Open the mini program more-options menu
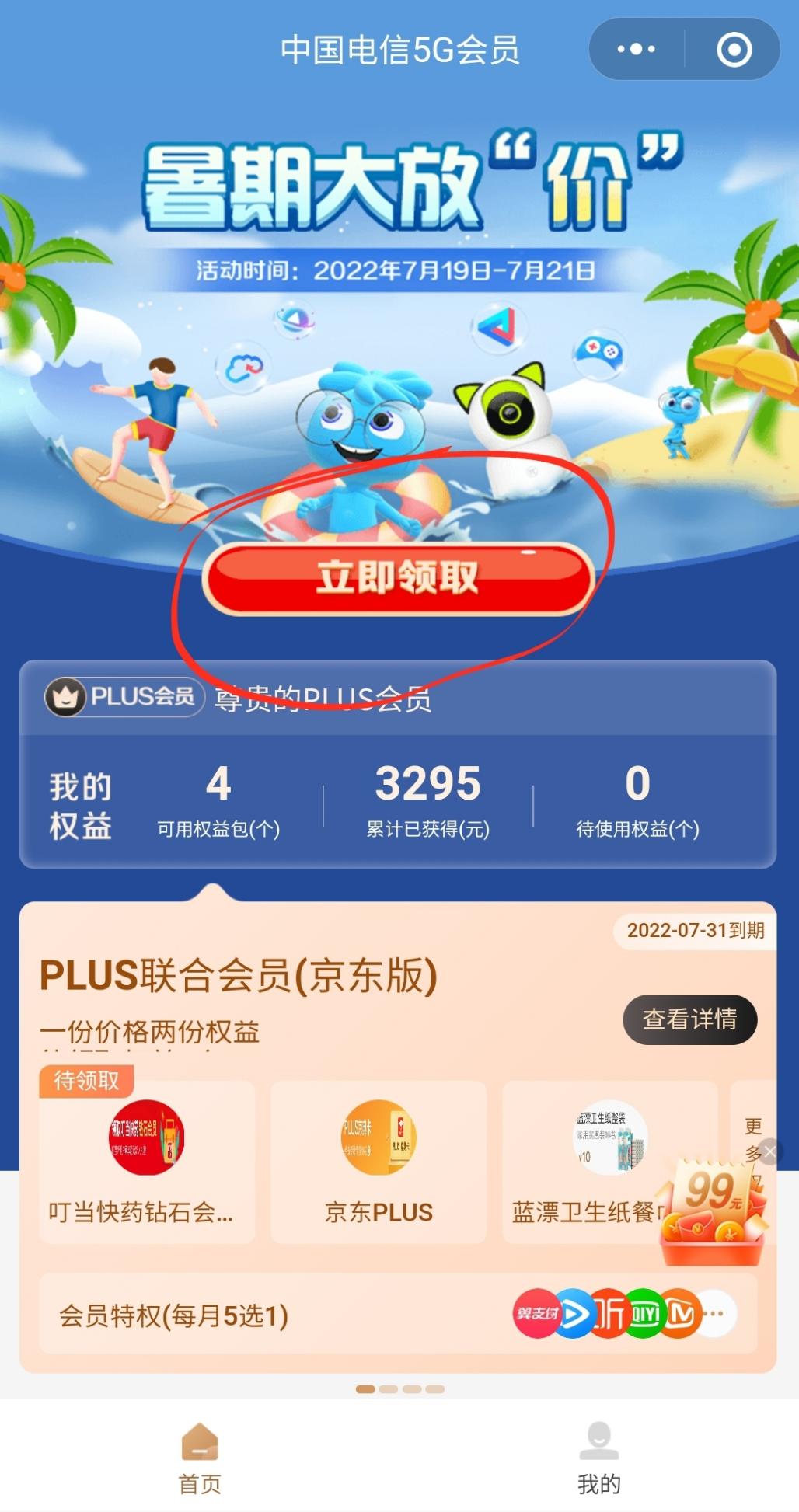This screenshot has height=1512, width=799. [636, 50]
